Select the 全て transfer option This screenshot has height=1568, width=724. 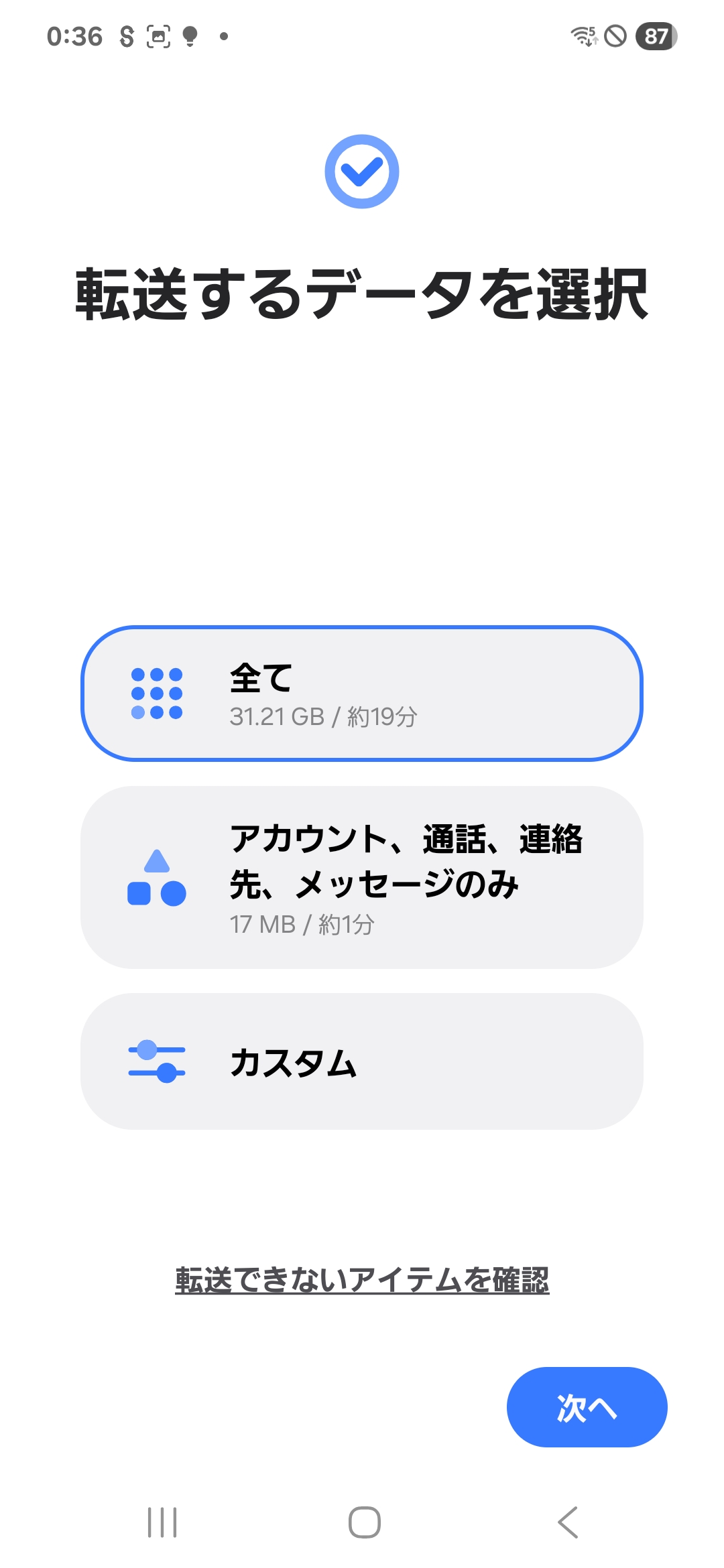(x=362, y=694)
